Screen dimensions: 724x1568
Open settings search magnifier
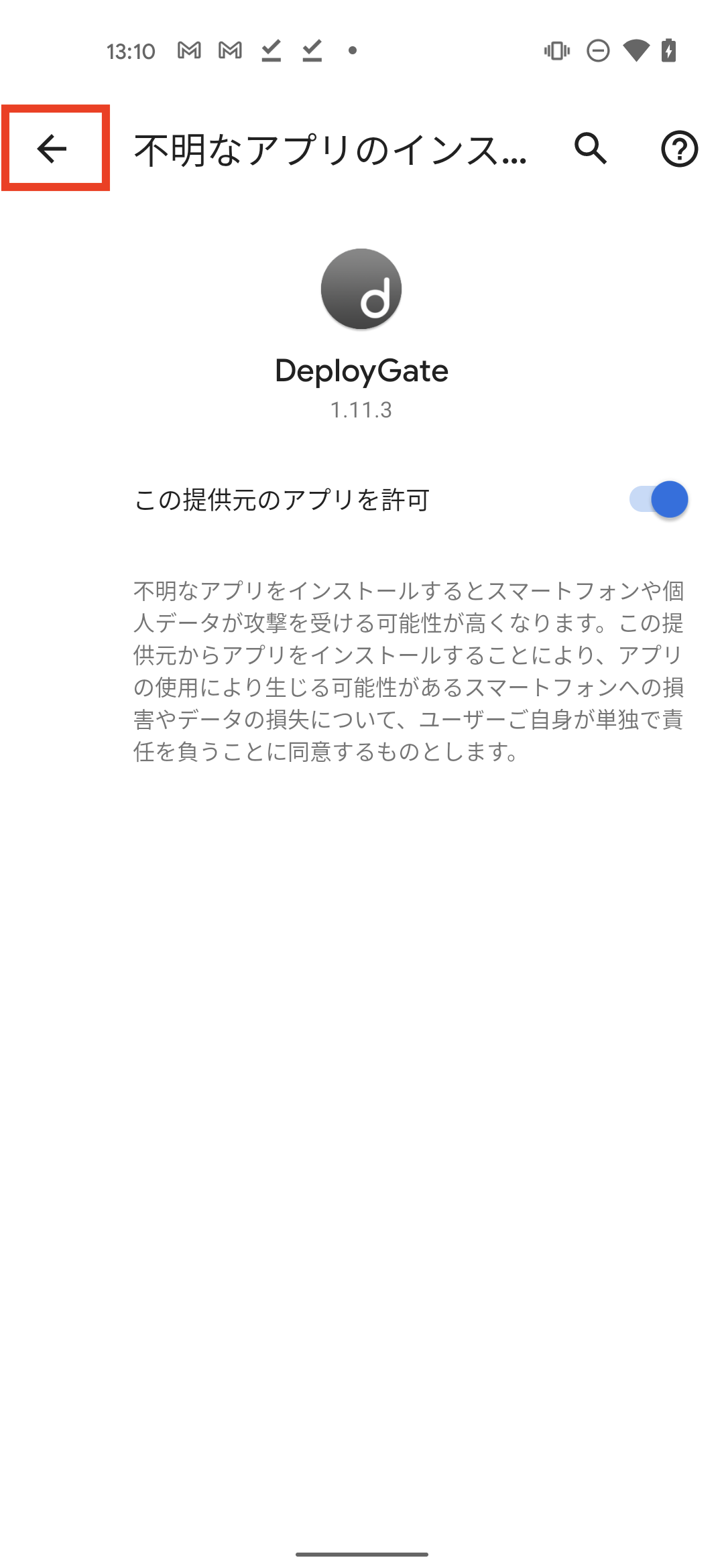click(591, 149)
